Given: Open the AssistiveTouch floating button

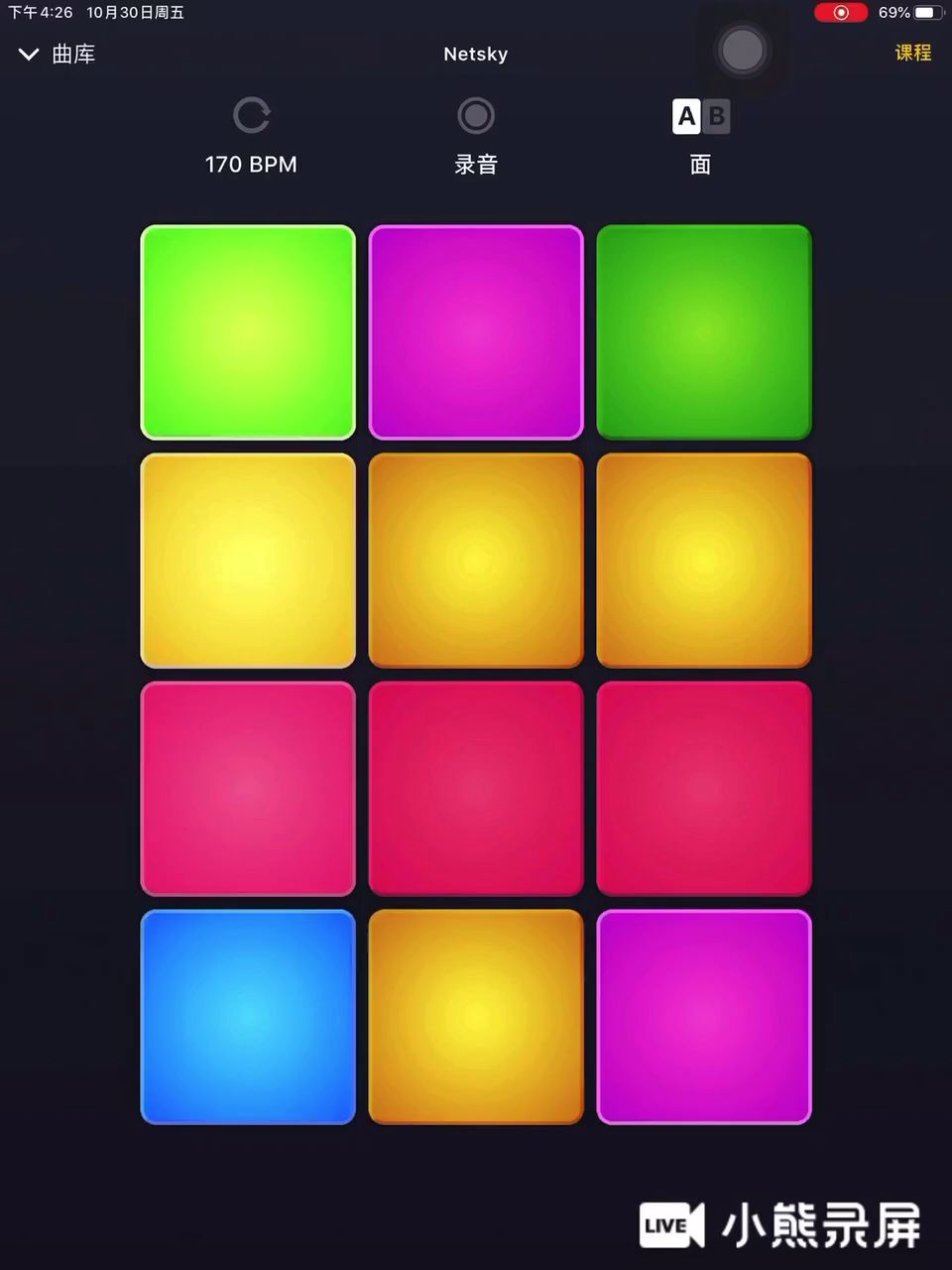Looking at the screenshot, I should 743,50.
